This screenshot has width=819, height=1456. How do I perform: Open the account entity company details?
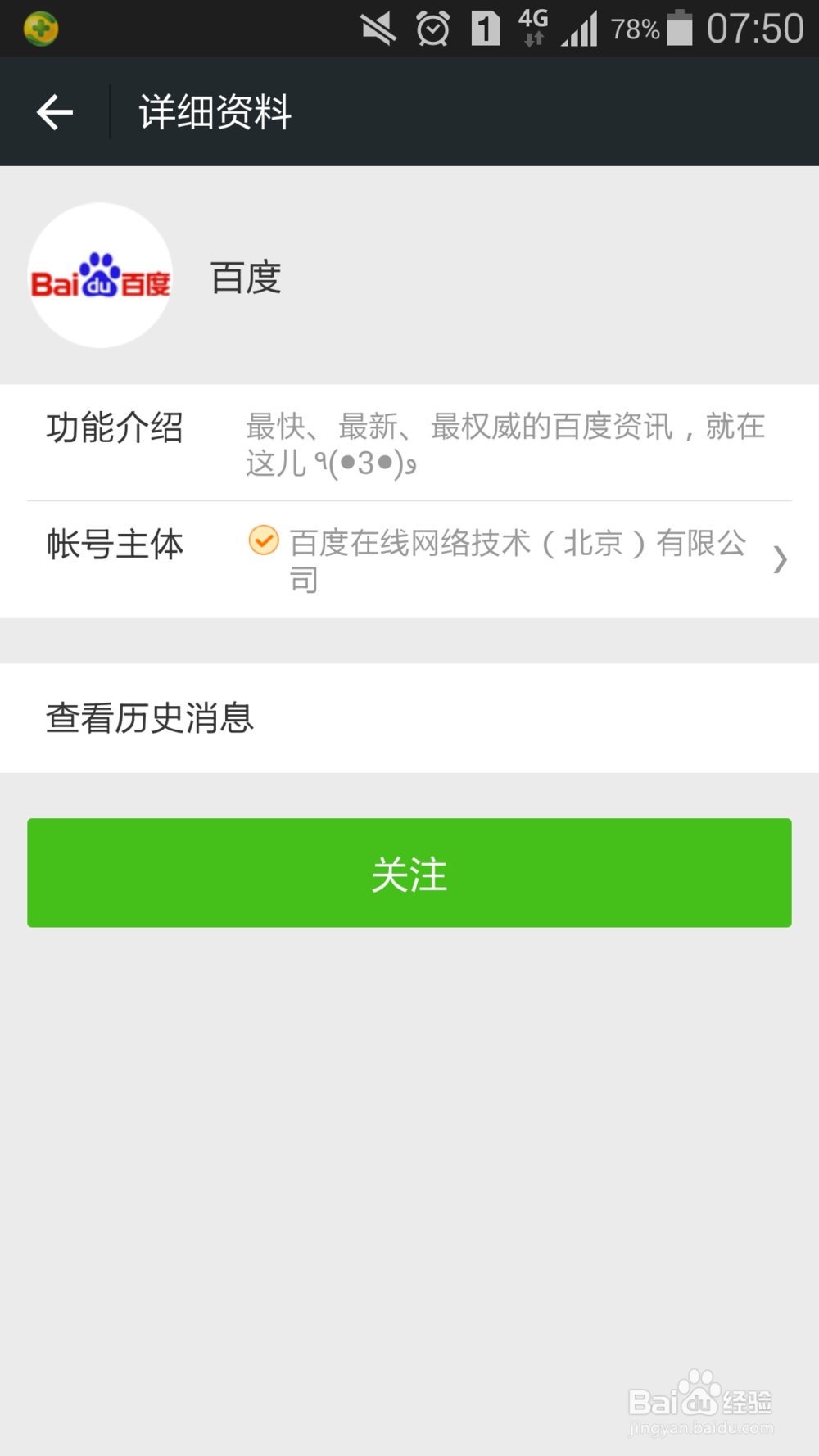click(x=516, y=559)
